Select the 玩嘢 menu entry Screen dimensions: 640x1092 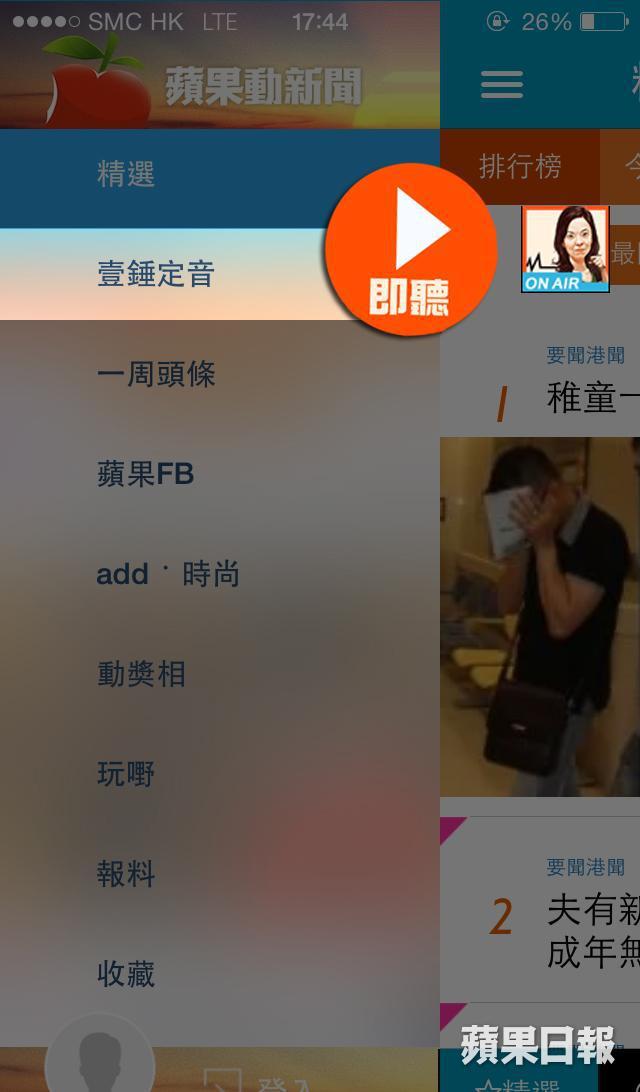(x=126, y=774)
